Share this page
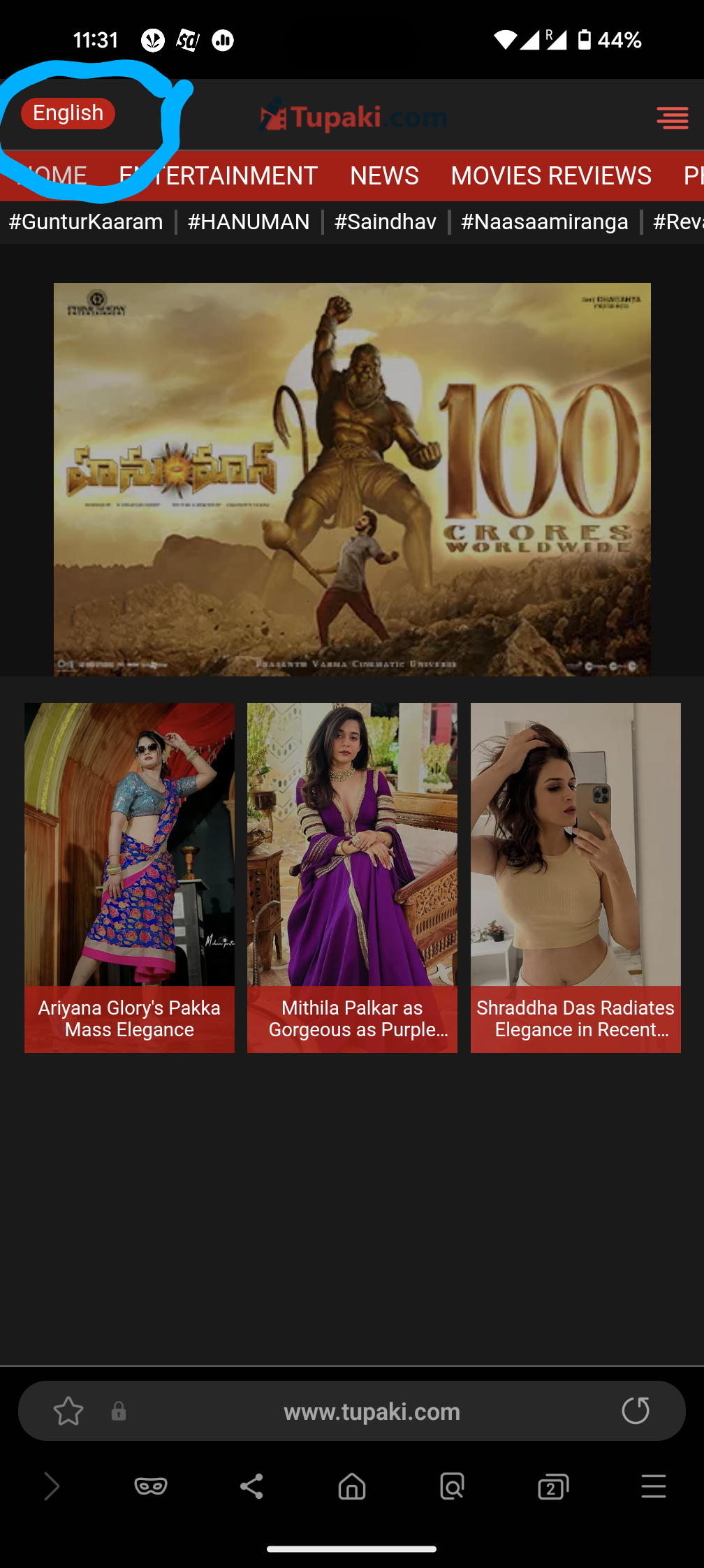Screen dimensions: 704x1568 point(251,1486)
